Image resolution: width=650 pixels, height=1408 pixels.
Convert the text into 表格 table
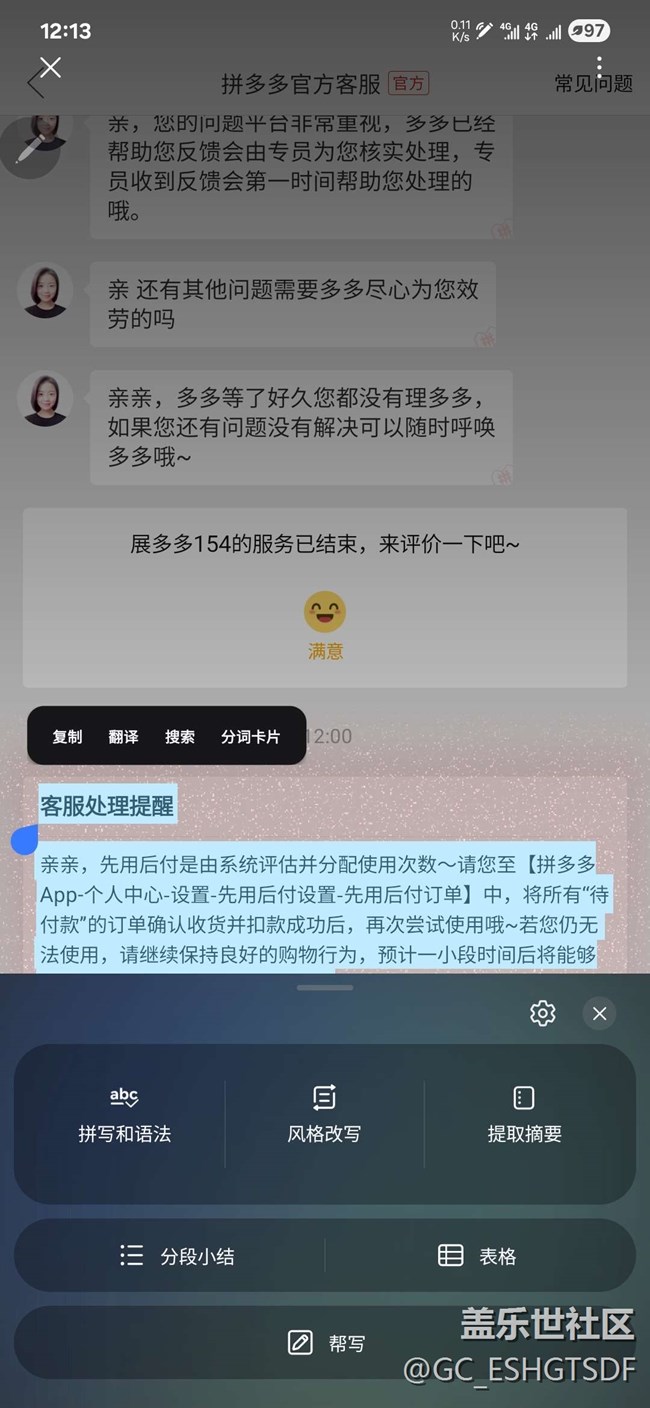tap(477, 1256)
